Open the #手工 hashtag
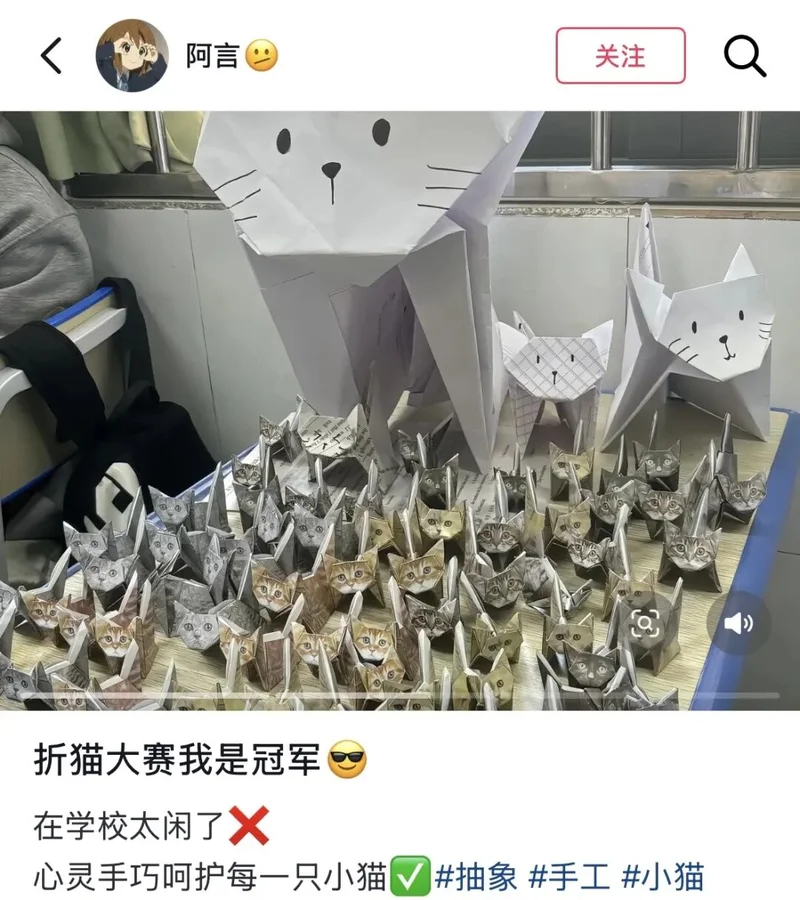The image size is (800, 900). (568, 877)
